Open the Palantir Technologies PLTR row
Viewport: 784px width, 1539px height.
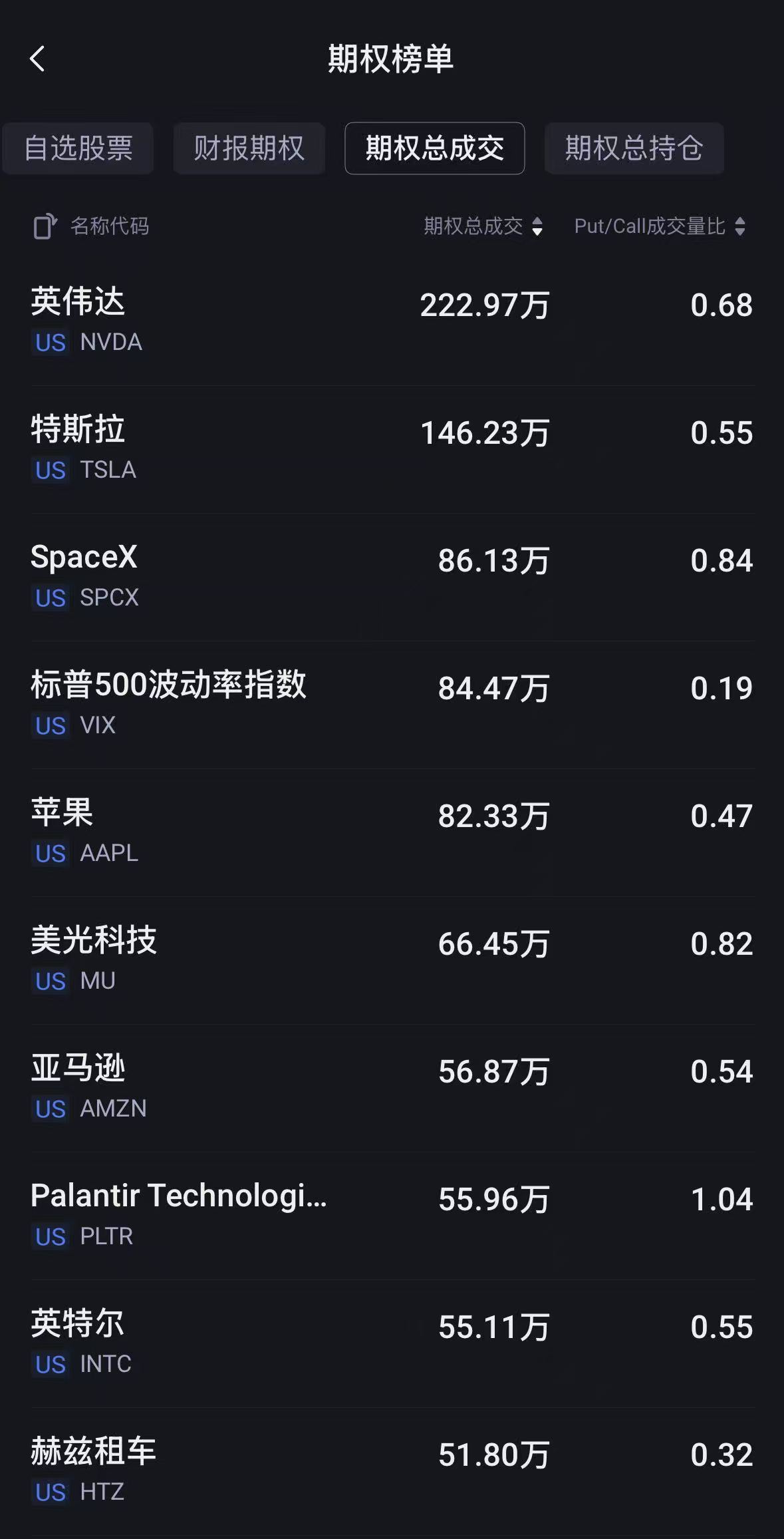point(392,1216)
